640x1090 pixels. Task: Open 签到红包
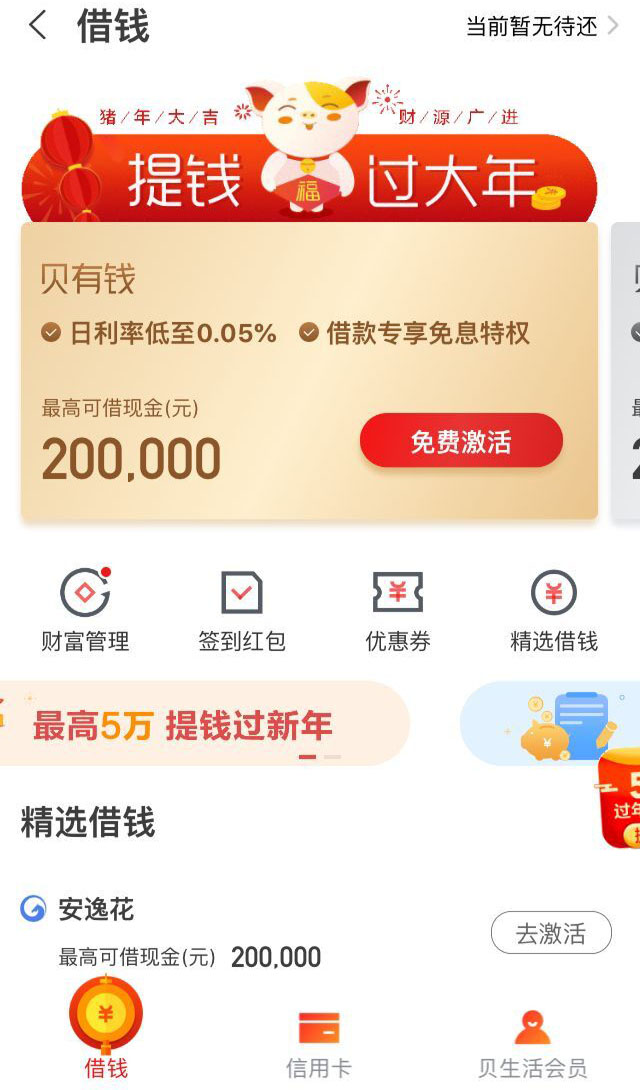tap(242, 611)
